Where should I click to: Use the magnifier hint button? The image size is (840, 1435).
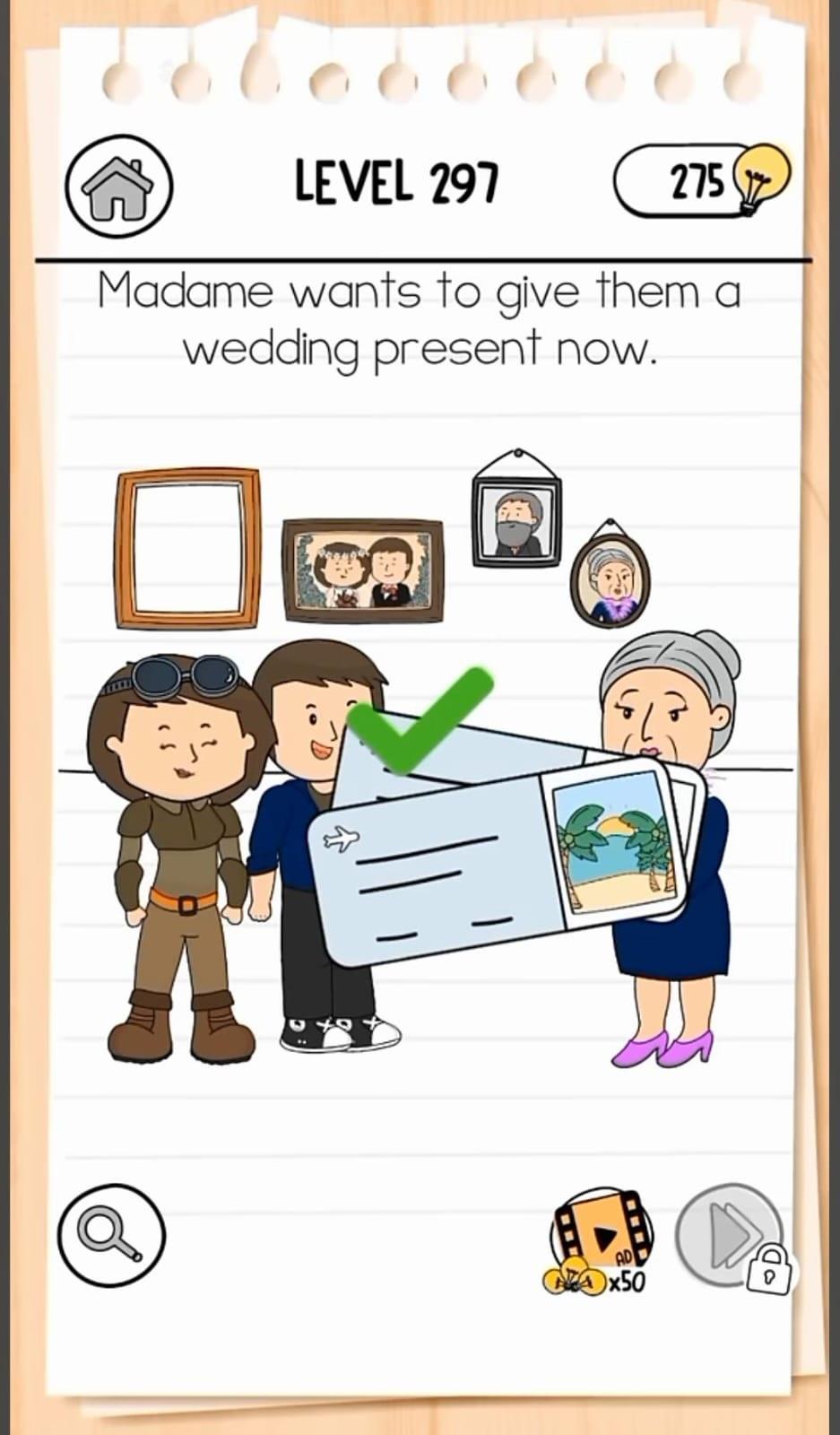(x=111, y=1234)
